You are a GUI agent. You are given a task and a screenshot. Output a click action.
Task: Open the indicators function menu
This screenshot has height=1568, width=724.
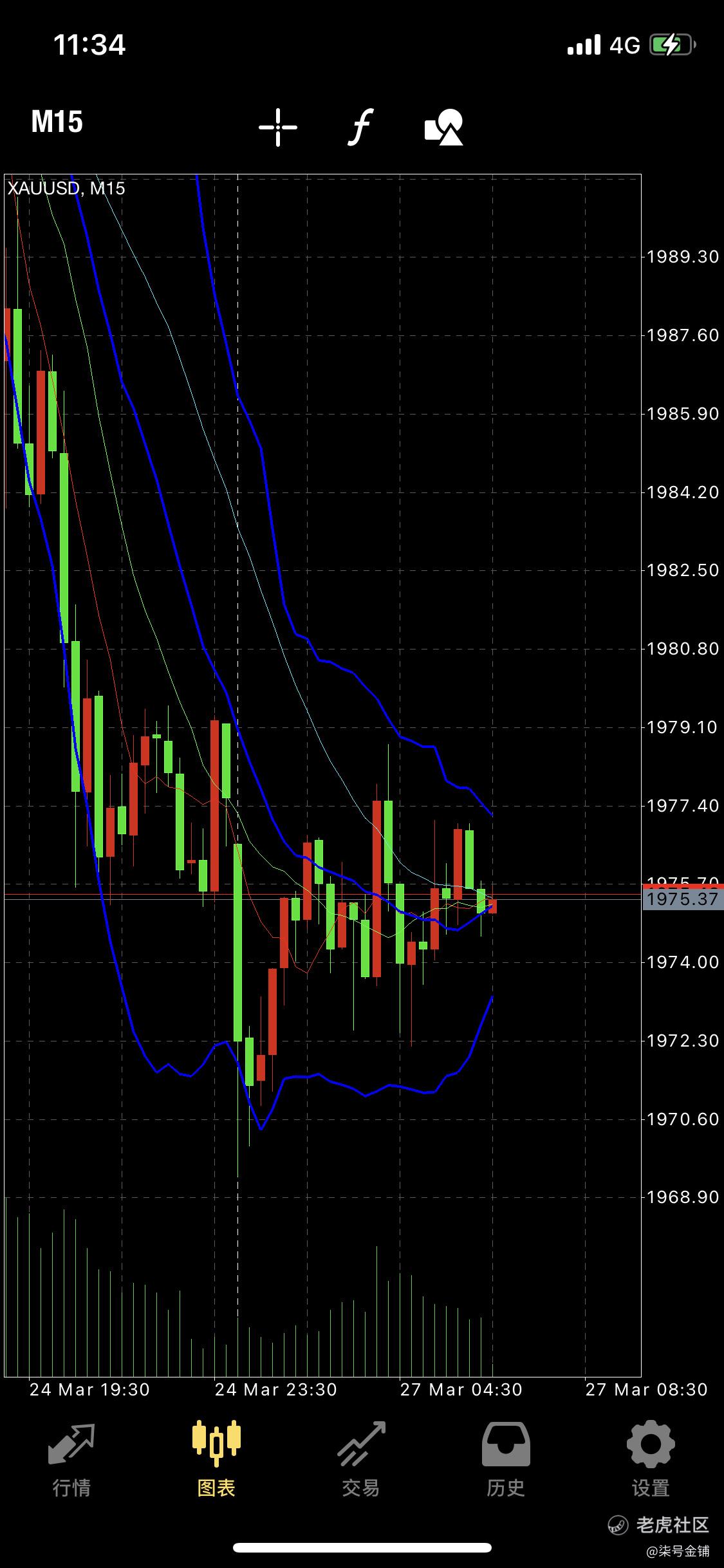[361, 127]
